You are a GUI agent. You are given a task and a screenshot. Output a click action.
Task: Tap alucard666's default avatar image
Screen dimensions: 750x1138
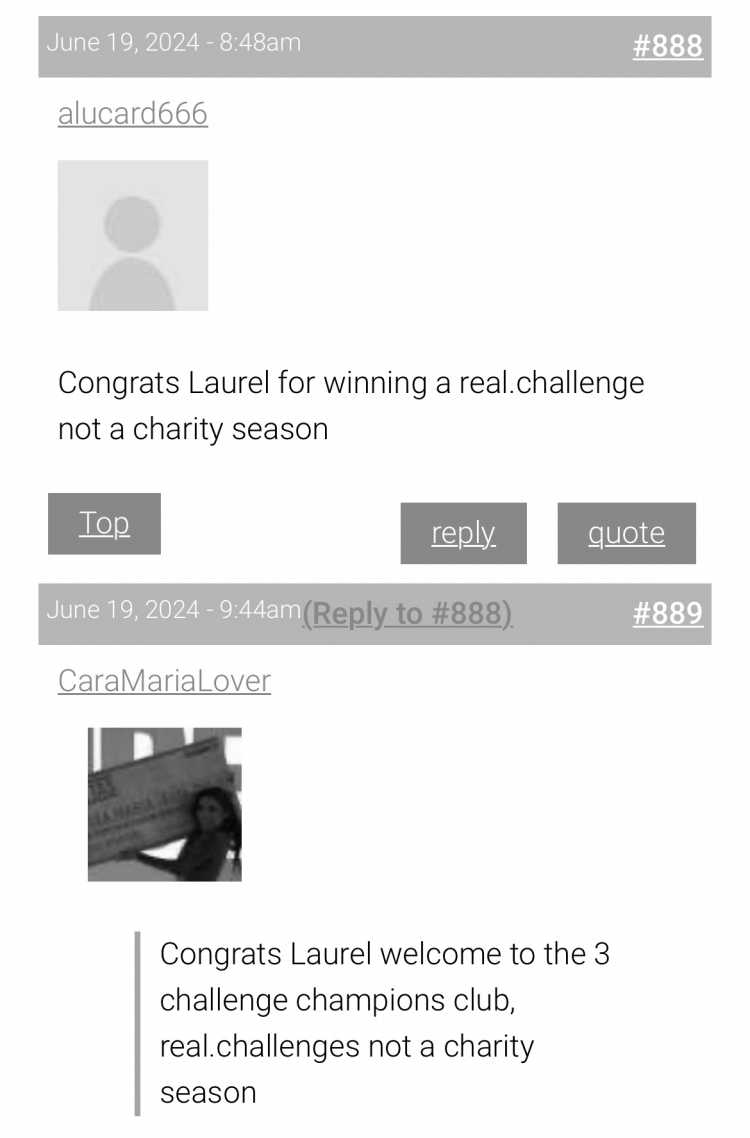click(x=133, y=236)
